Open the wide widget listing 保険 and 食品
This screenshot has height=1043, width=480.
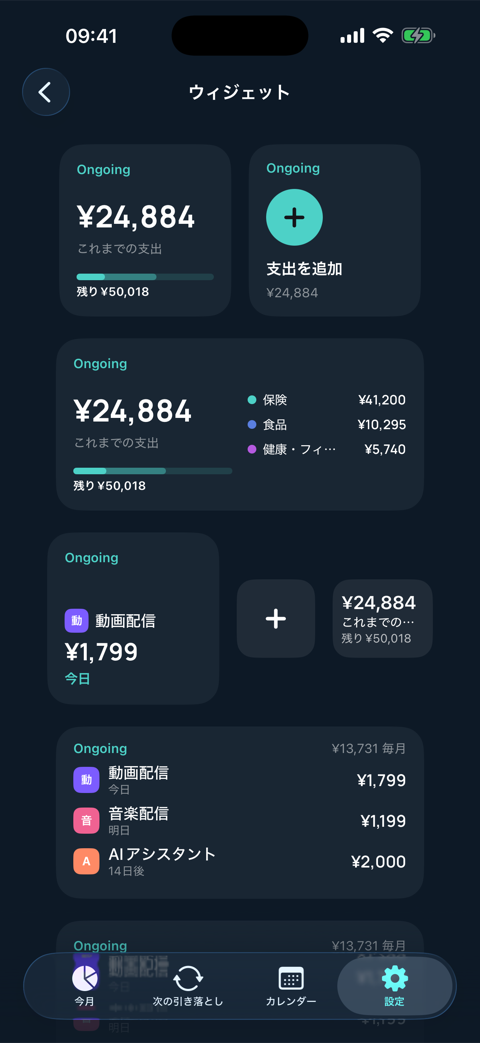point(240,424)
